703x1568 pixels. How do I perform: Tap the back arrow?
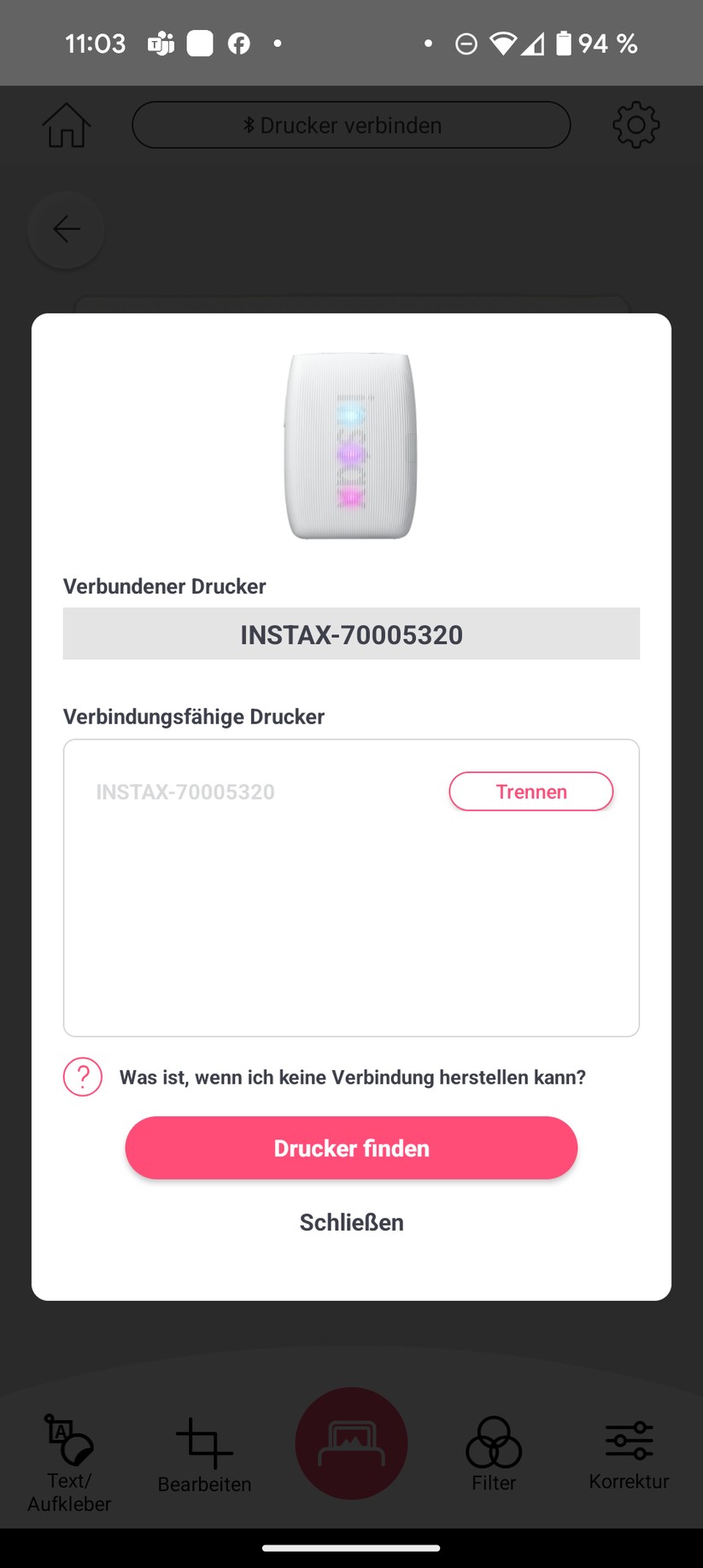(66, 229)
